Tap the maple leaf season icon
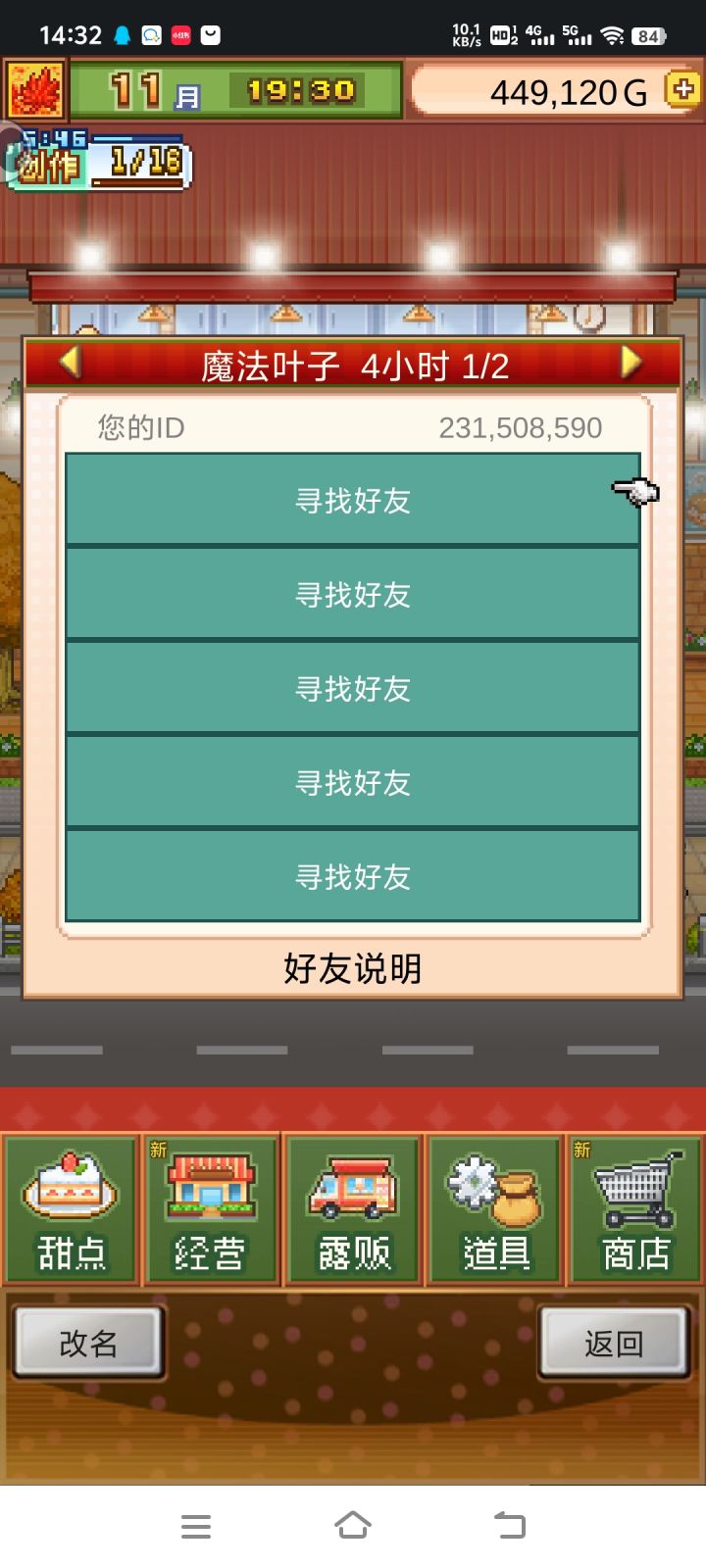706x1568 pixels. coord(35,92)
